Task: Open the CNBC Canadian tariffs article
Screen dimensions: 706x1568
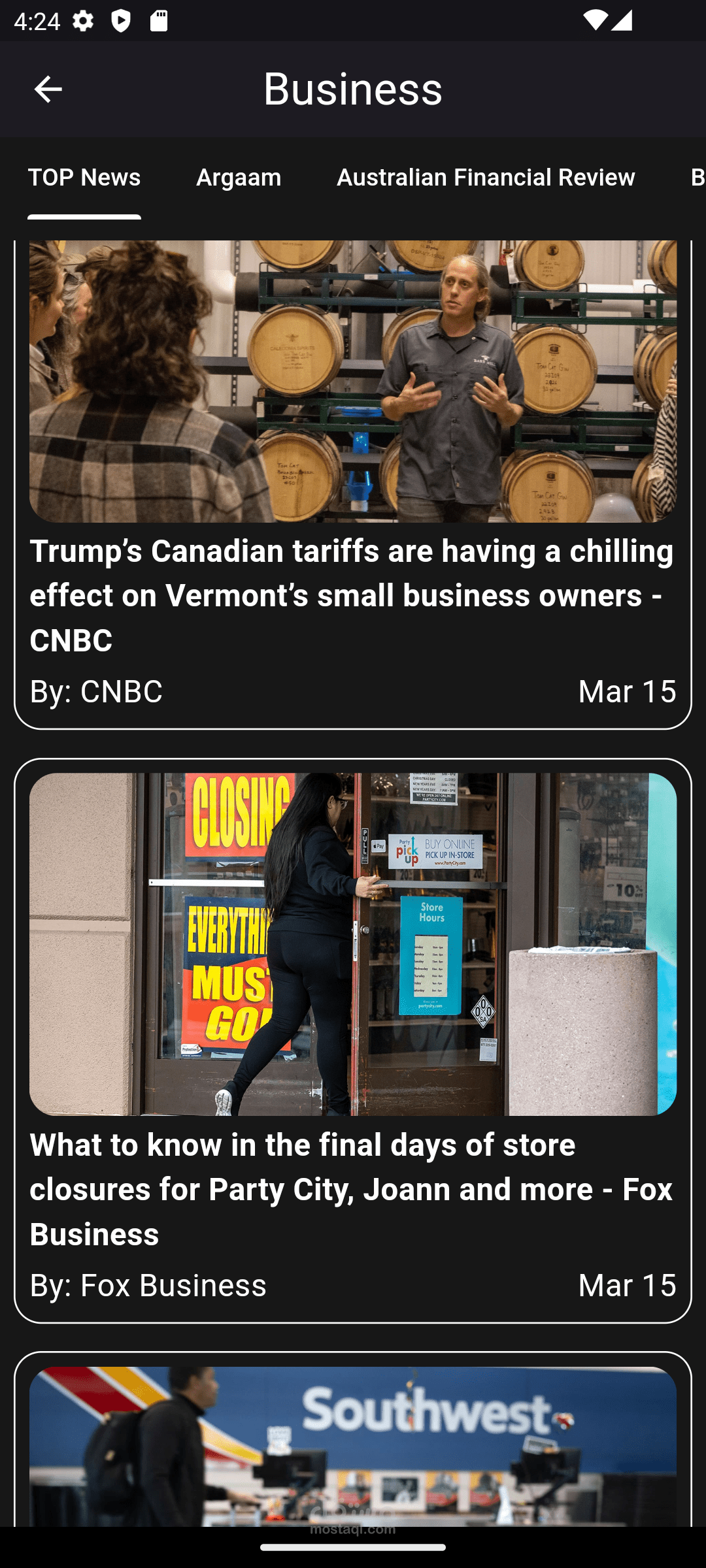Action: (353, 595)
